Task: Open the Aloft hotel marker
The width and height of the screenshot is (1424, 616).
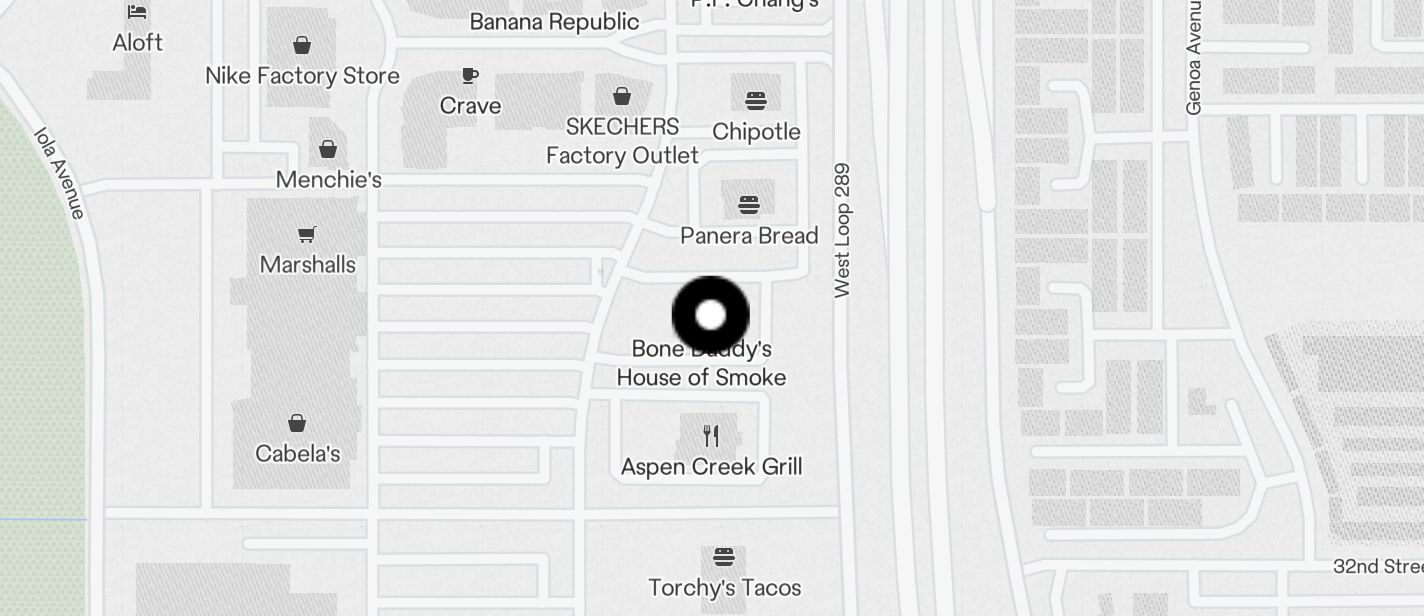Action: (x=138, y=13)
